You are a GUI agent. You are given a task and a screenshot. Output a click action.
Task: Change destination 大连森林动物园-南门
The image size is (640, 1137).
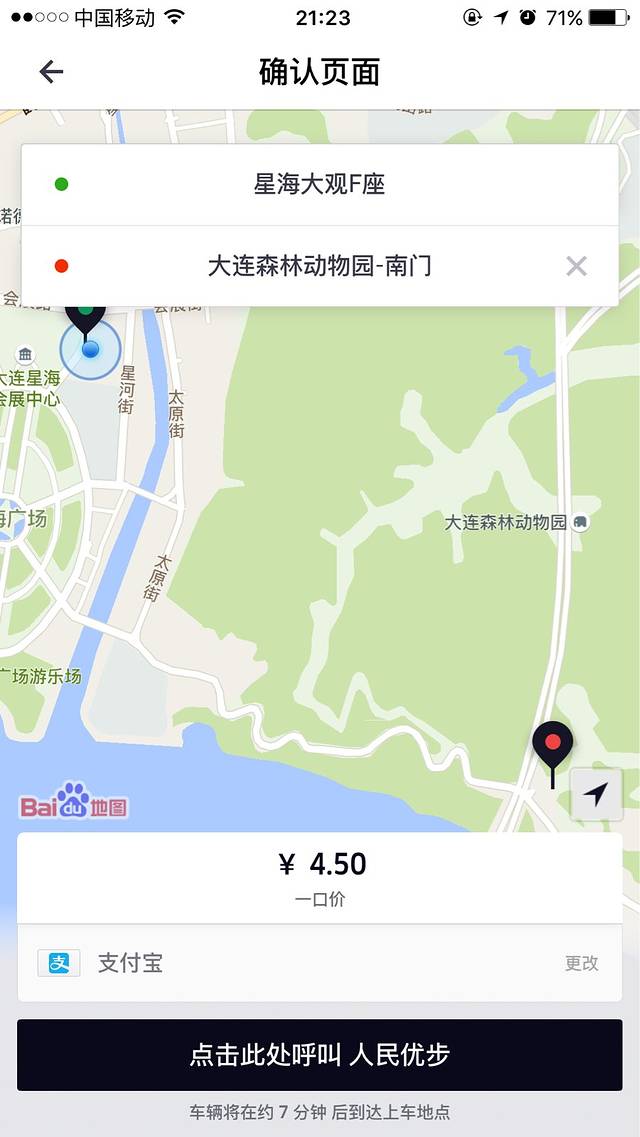click(x=319, y=266)
